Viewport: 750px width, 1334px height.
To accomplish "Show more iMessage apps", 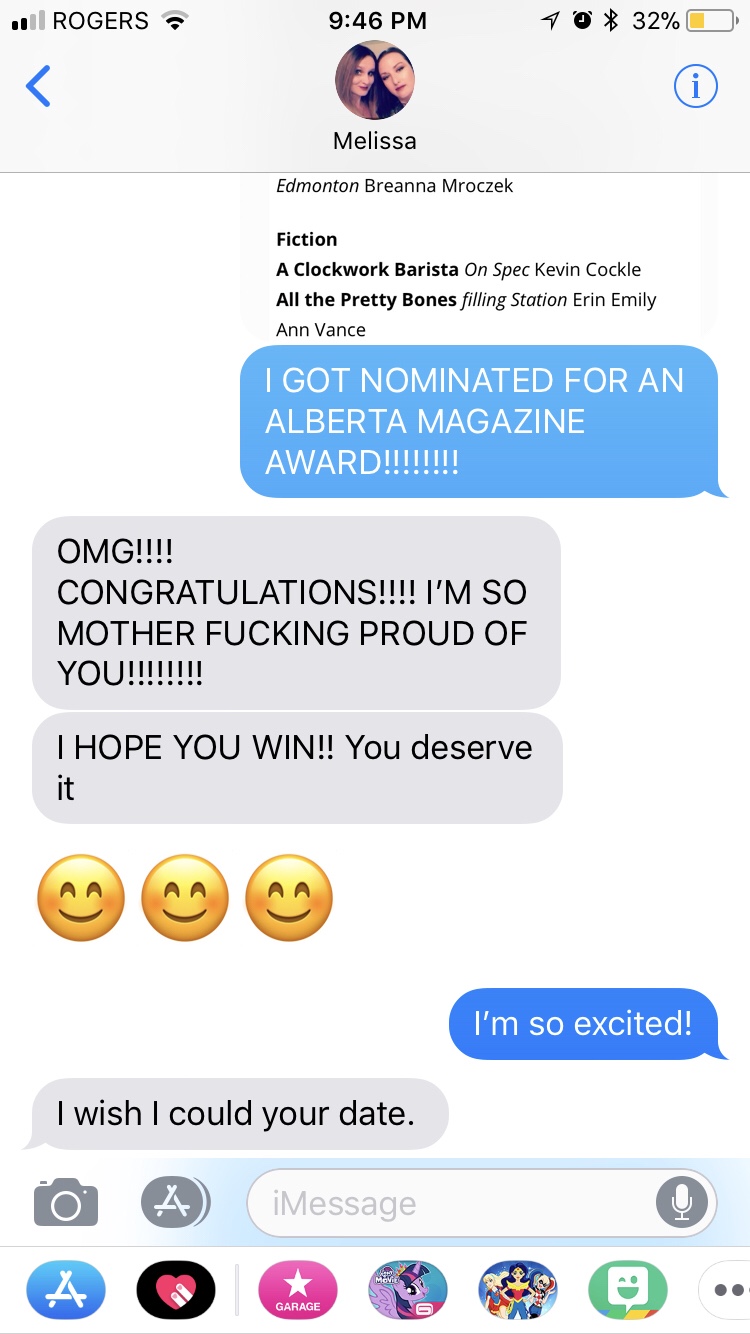I will pyautogui.click(x=725, y=1290).
